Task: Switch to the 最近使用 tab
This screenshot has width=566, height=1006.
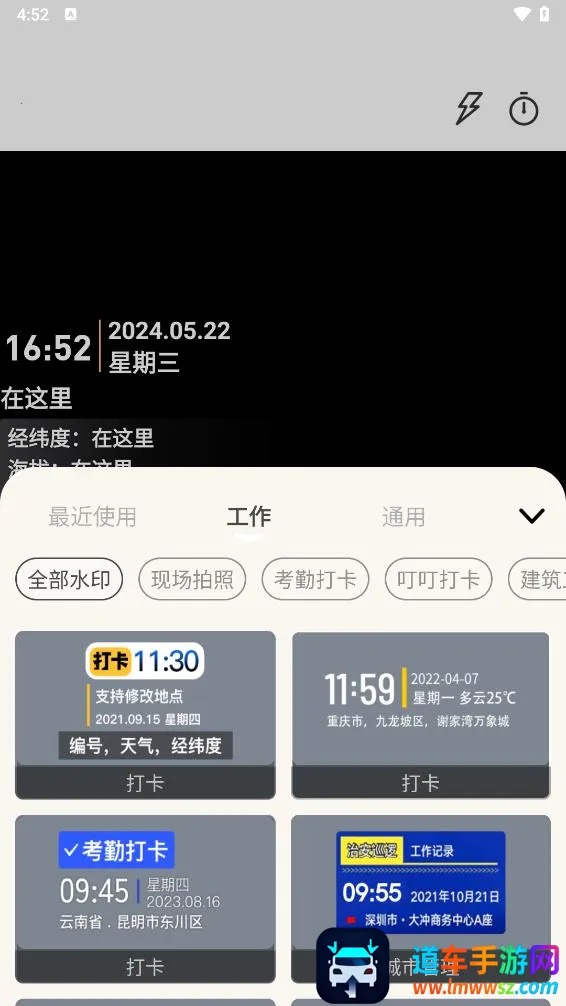Action: point(92,516)
